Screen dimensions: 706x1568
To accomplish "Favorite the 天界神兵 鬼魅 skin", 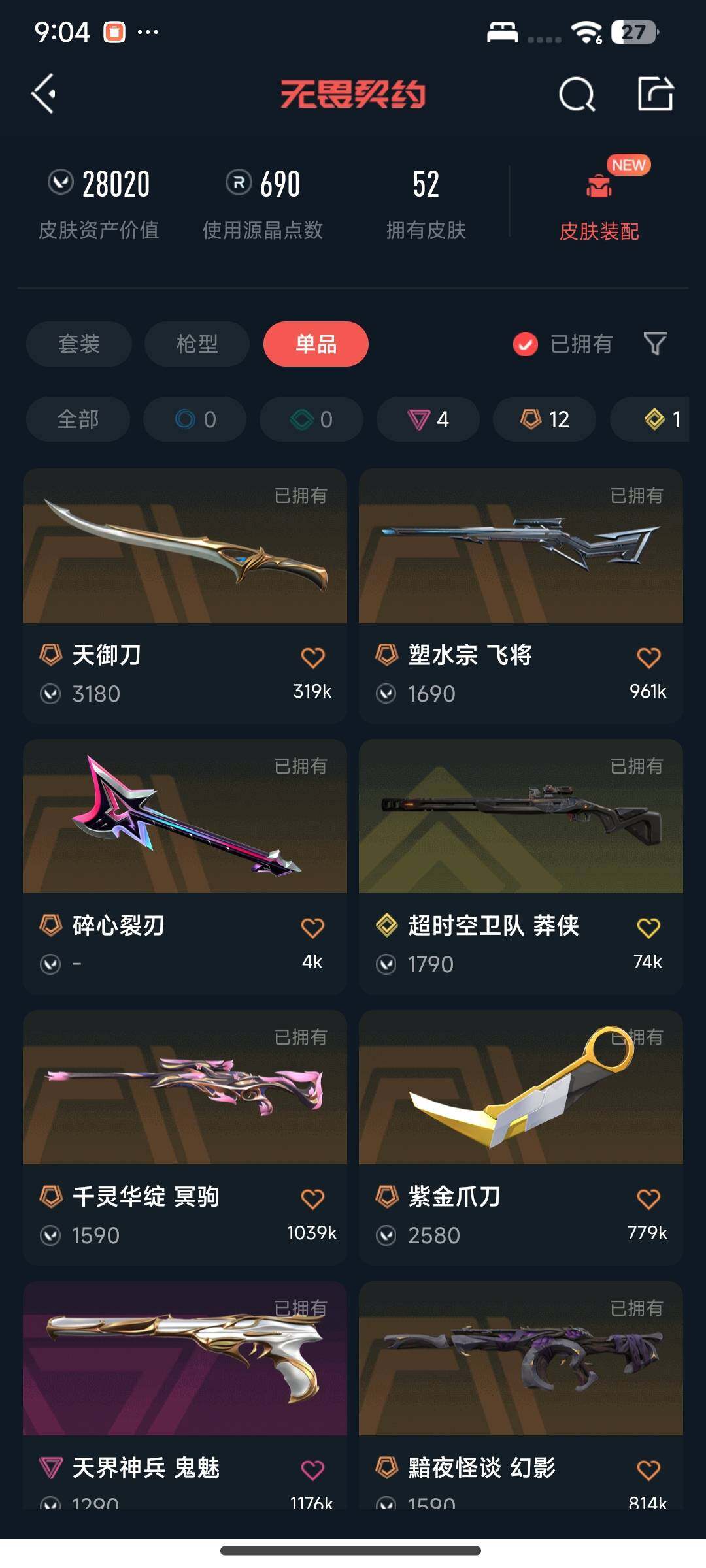I will coord(312,1470).
